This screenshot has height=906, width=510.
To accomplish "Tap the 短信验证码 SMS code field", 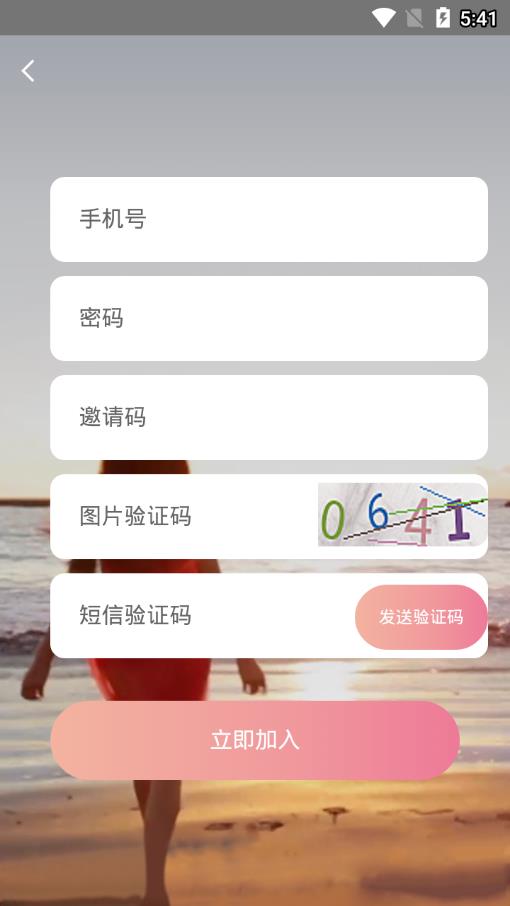I will pos(202,616).
